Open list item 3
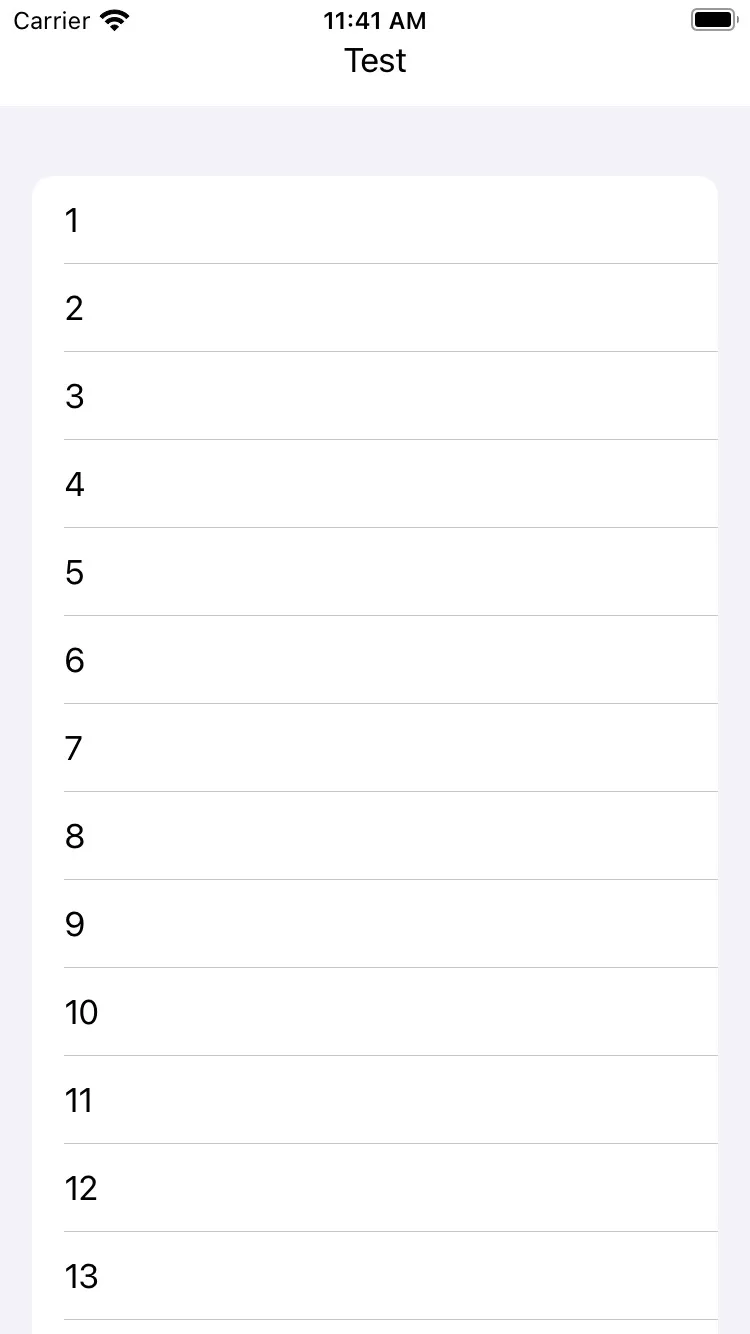The width and height of the screenshot is (750, 1334). pyautogui.click(x=375, y=396)
